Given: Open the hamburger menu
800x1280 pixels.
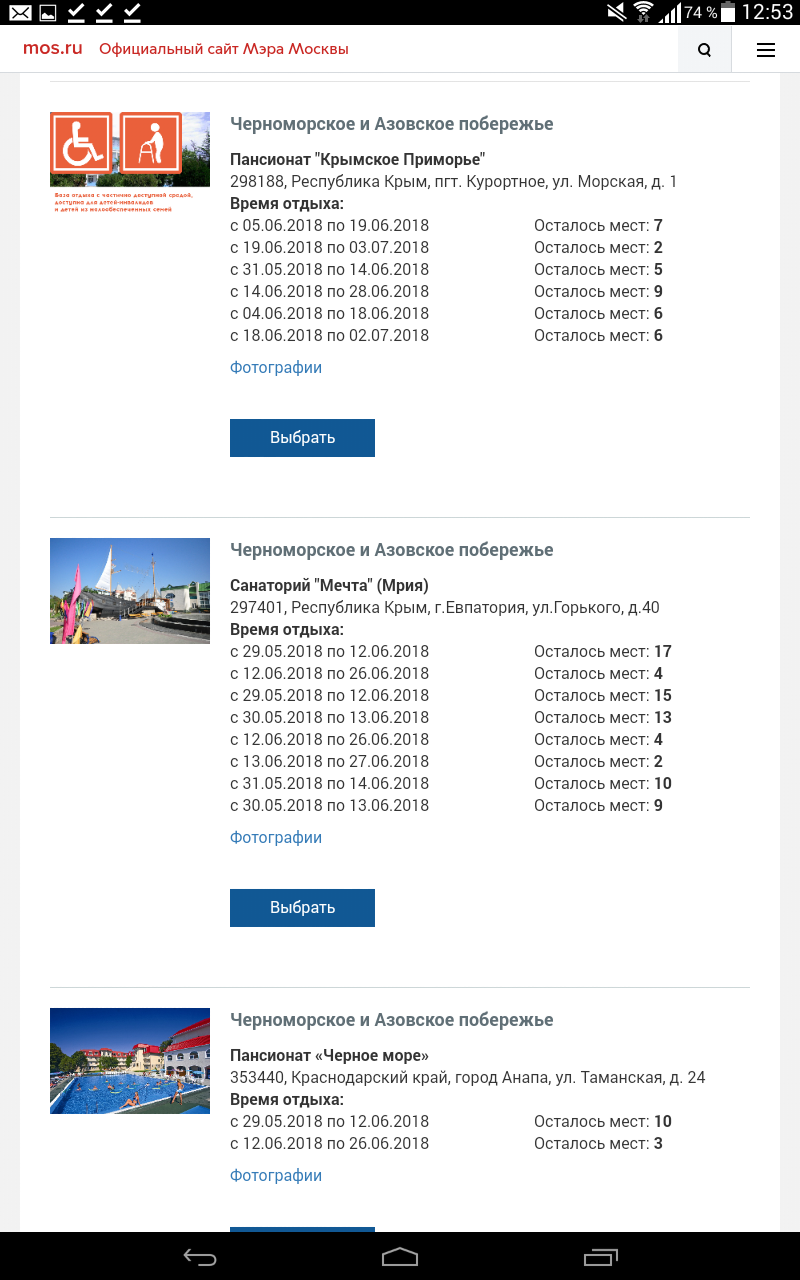Looking at the screenshot, I should coord(766,50).
